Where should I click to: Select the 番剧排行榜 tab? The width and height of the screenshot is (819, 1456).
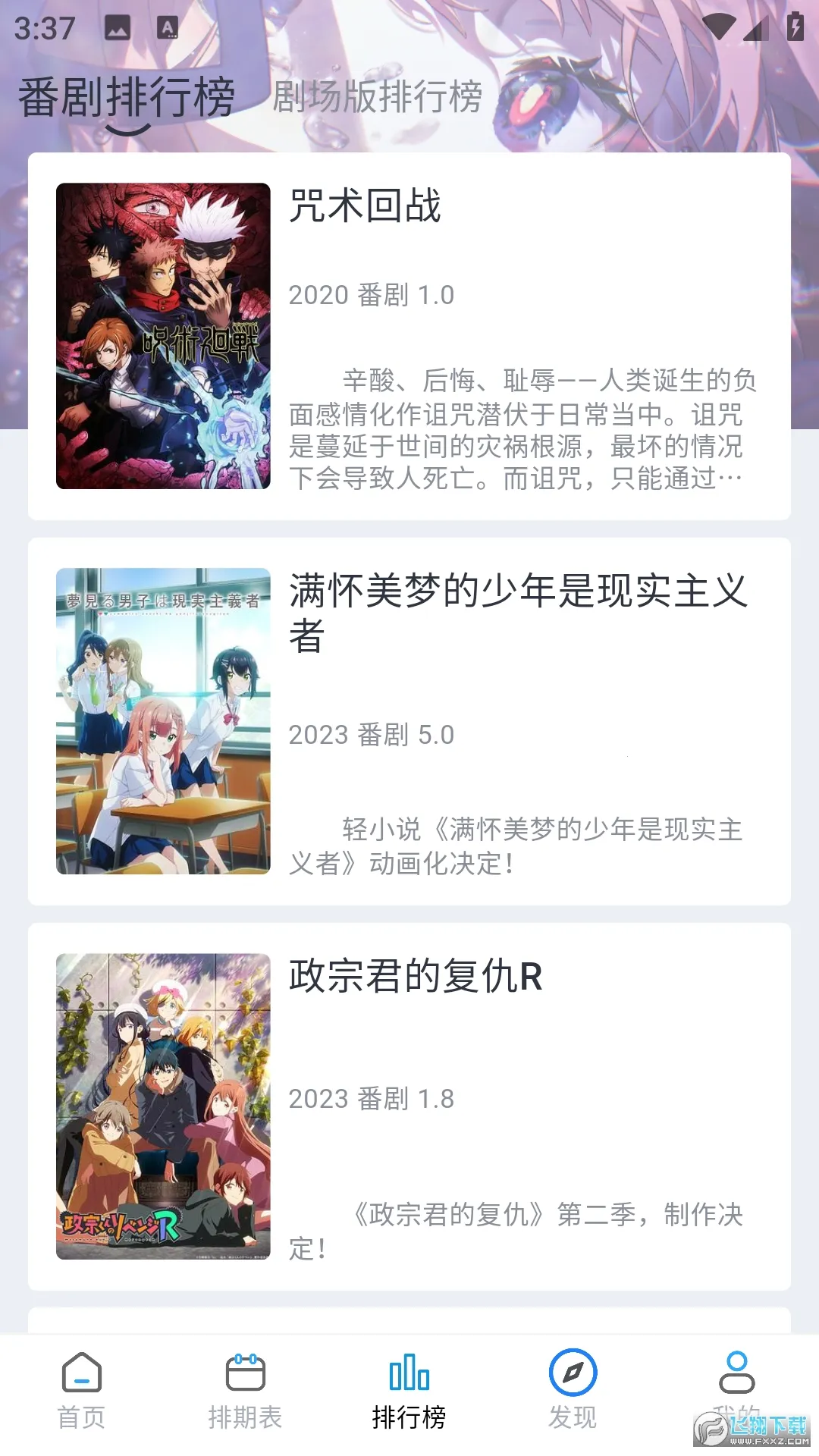(x=127, y=99)
